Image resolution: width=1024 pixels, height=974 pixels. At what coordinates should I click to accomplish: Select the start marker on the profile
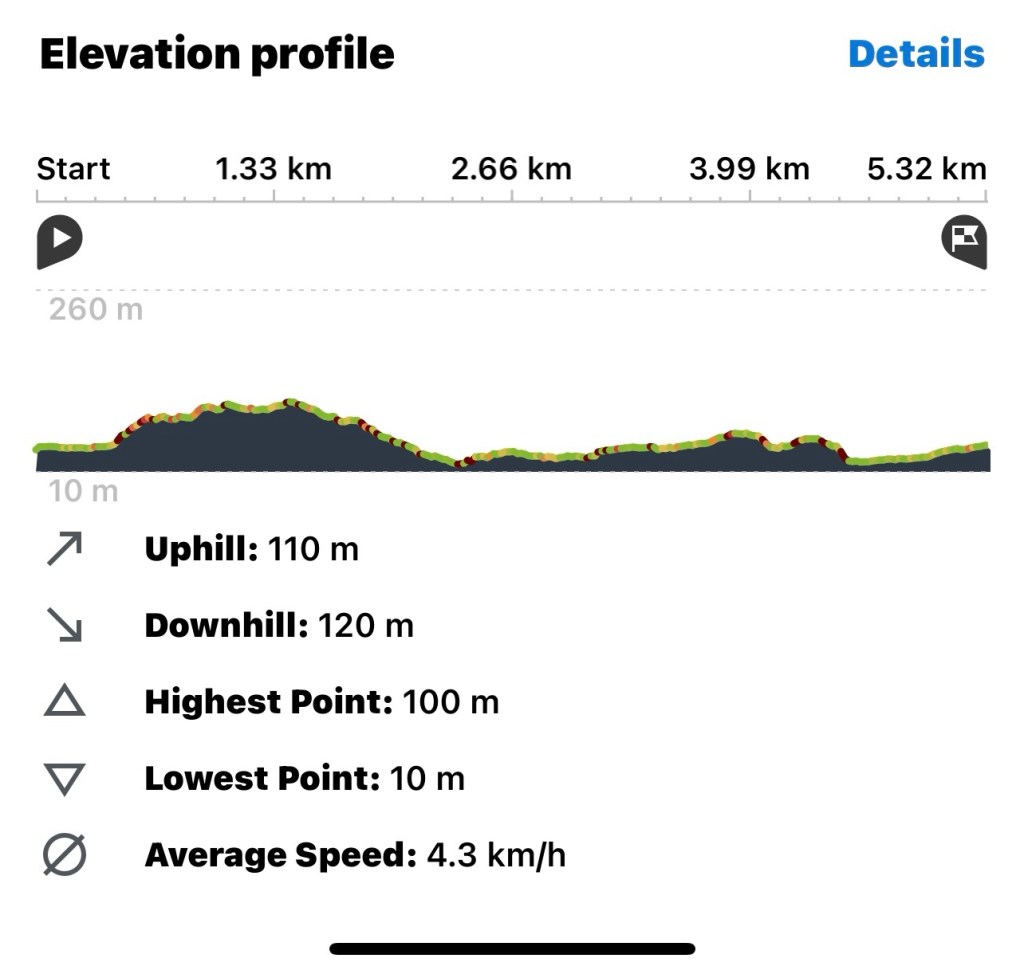60,241
